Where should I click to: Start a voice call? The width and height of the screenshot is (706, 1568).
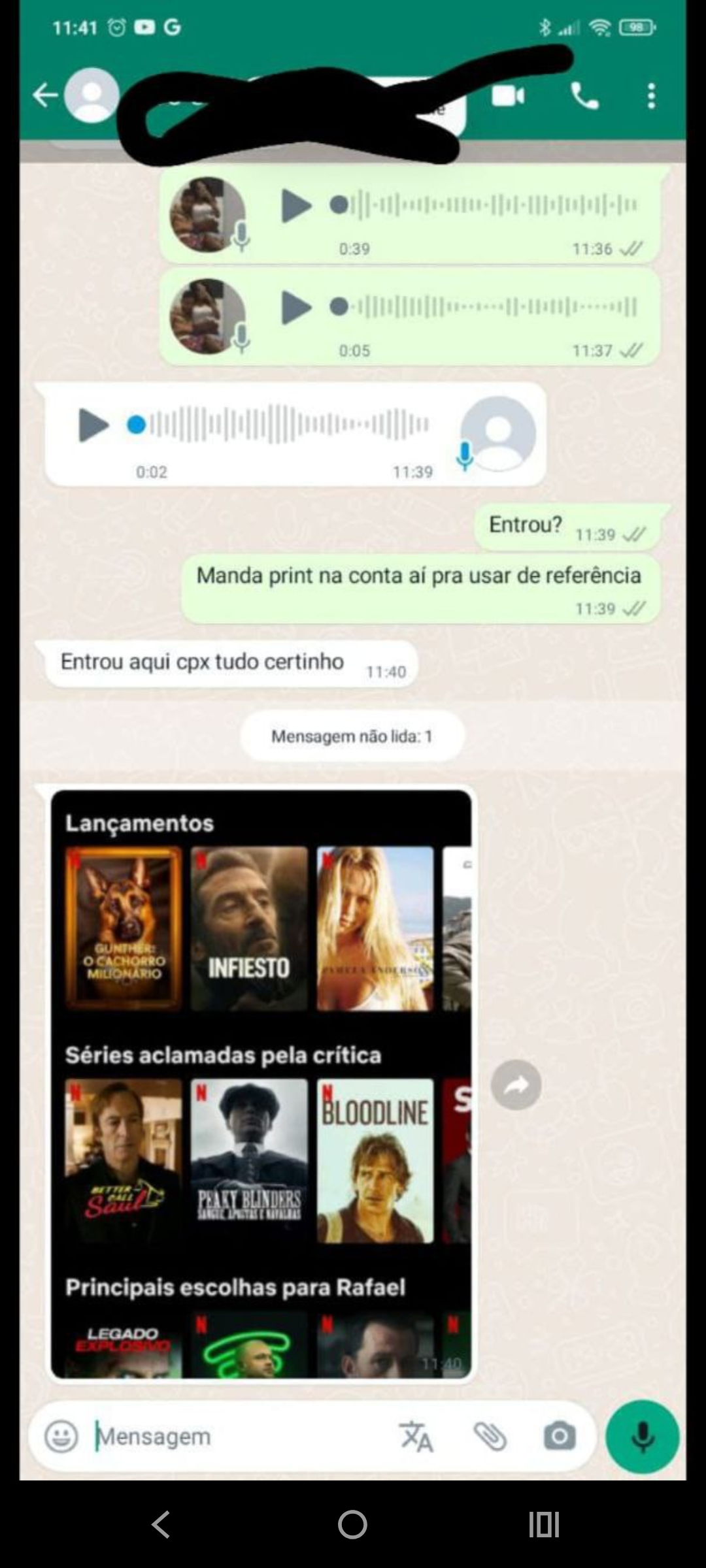(584, 96)
